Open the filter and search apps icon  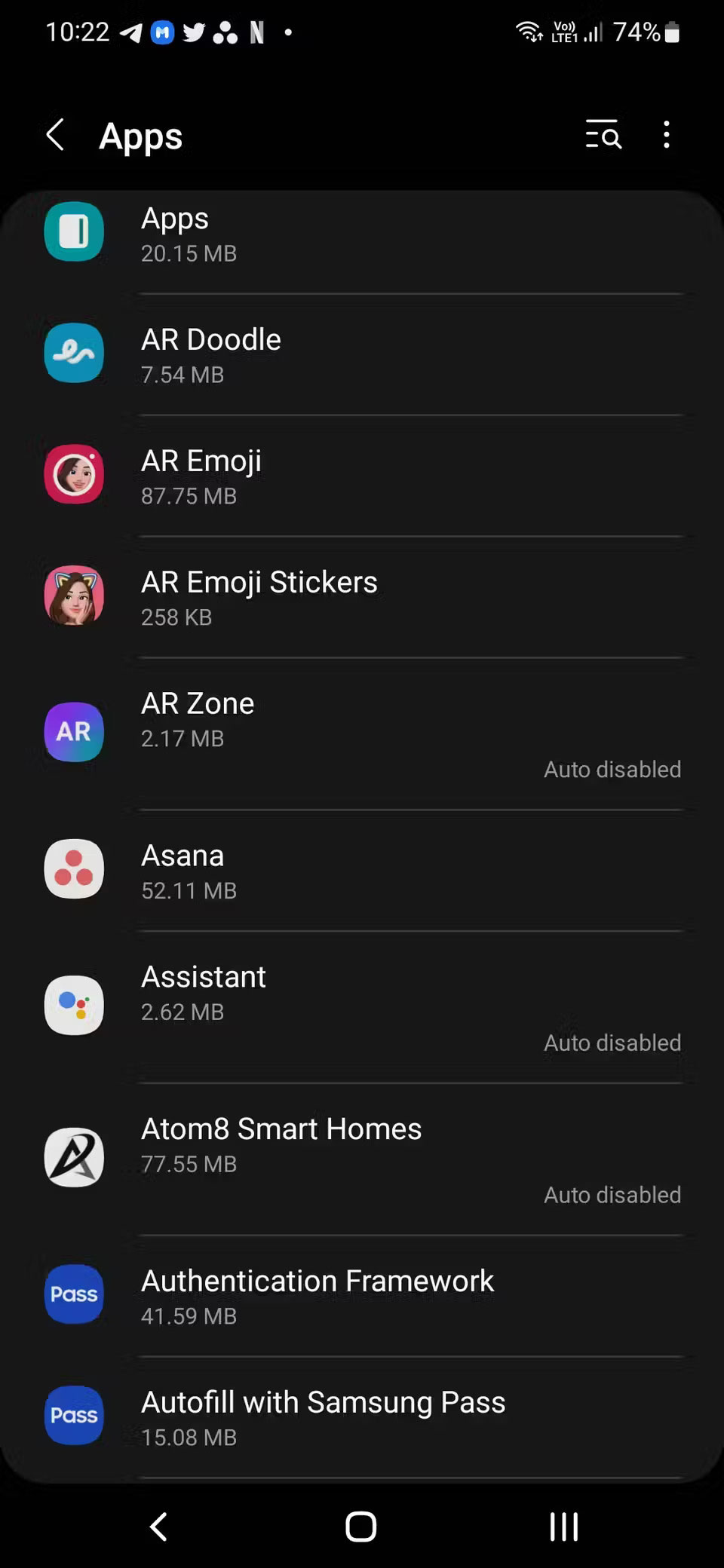[x=603, y=136]
